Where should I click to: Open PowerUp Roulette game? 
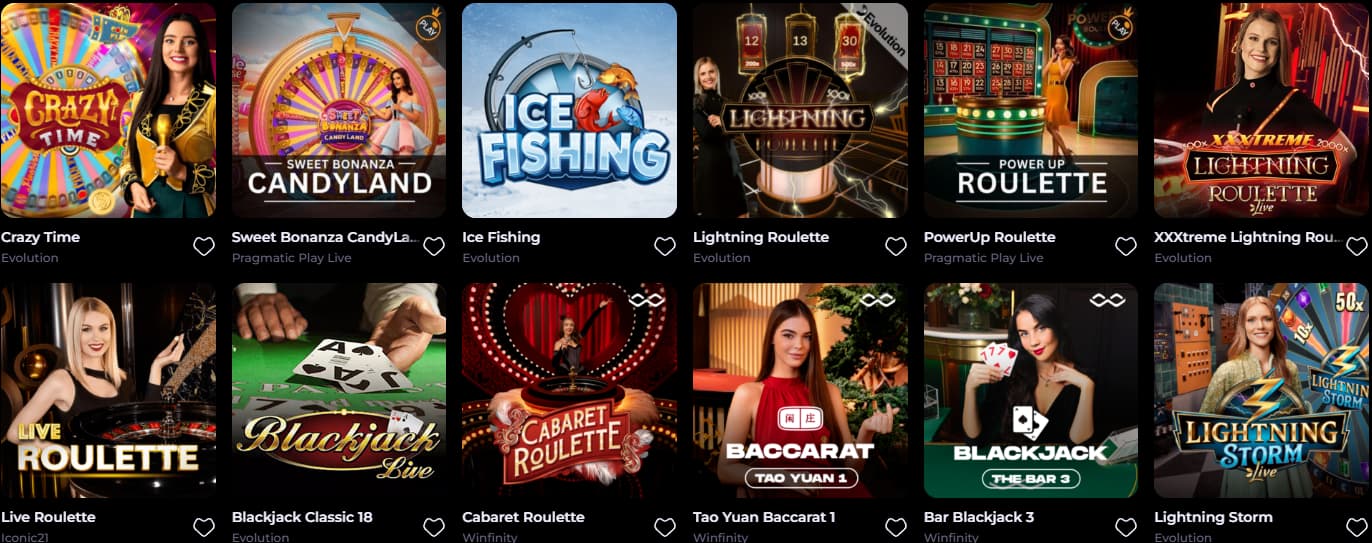[1031, 110]
